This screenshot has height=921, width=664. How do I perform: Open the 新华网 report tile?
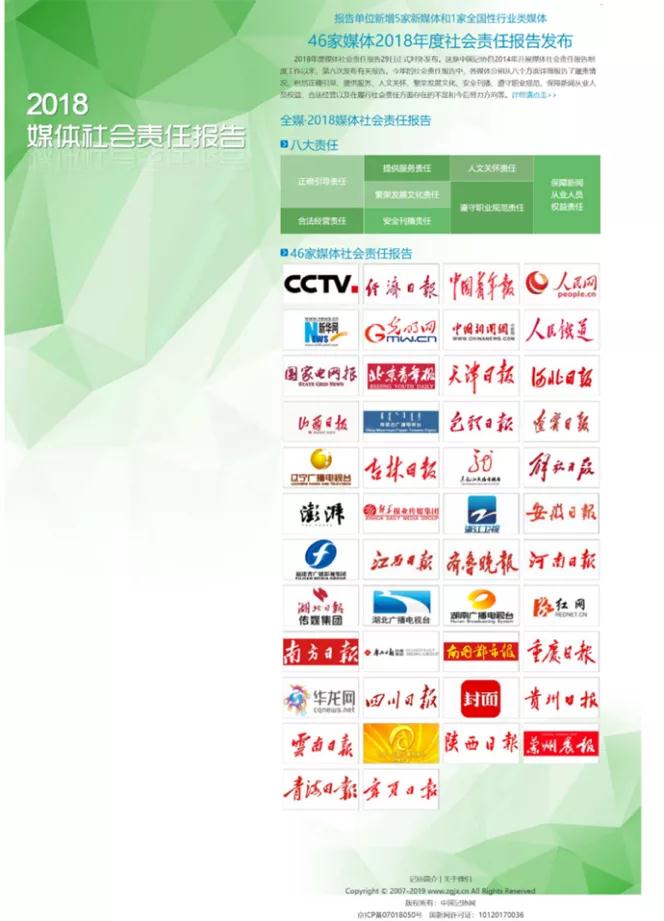pyautogui.click(x=320, y=330)
